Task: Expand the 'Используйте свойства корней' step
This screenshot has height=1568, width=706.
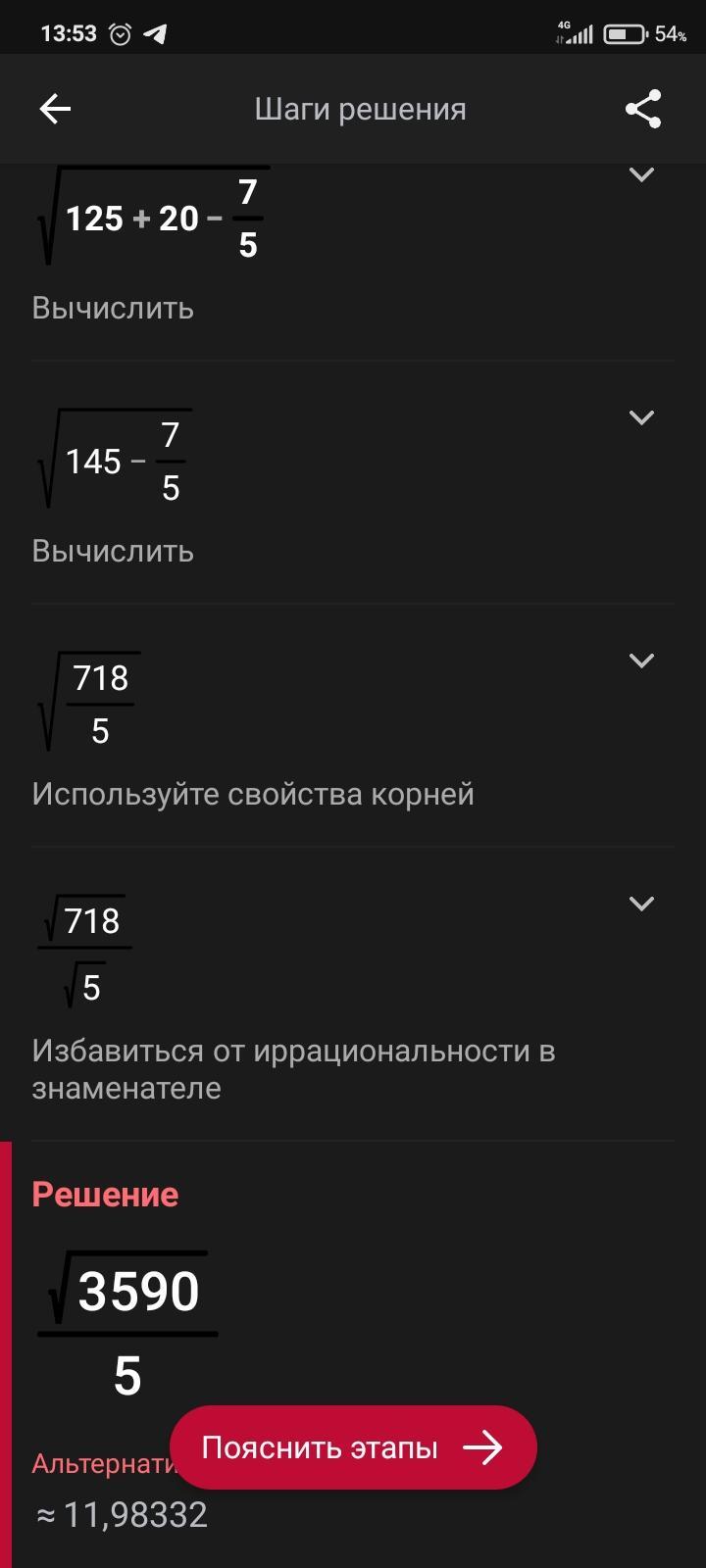Action: pyautogui.click(x=640, y=661)
